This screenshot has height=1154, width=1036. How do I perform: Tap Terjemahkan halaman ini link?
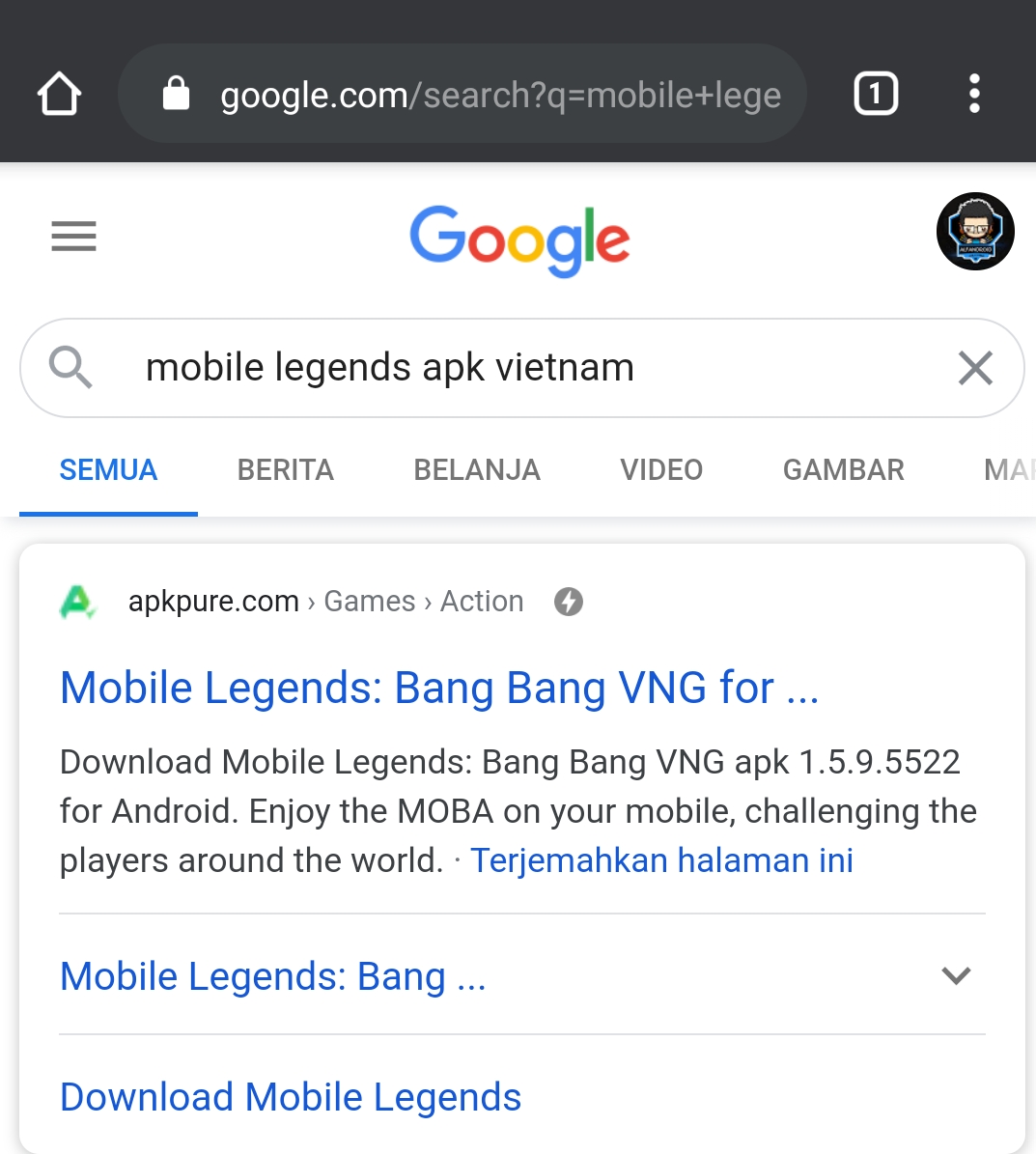pyautogui.click(x=661, y=860)
